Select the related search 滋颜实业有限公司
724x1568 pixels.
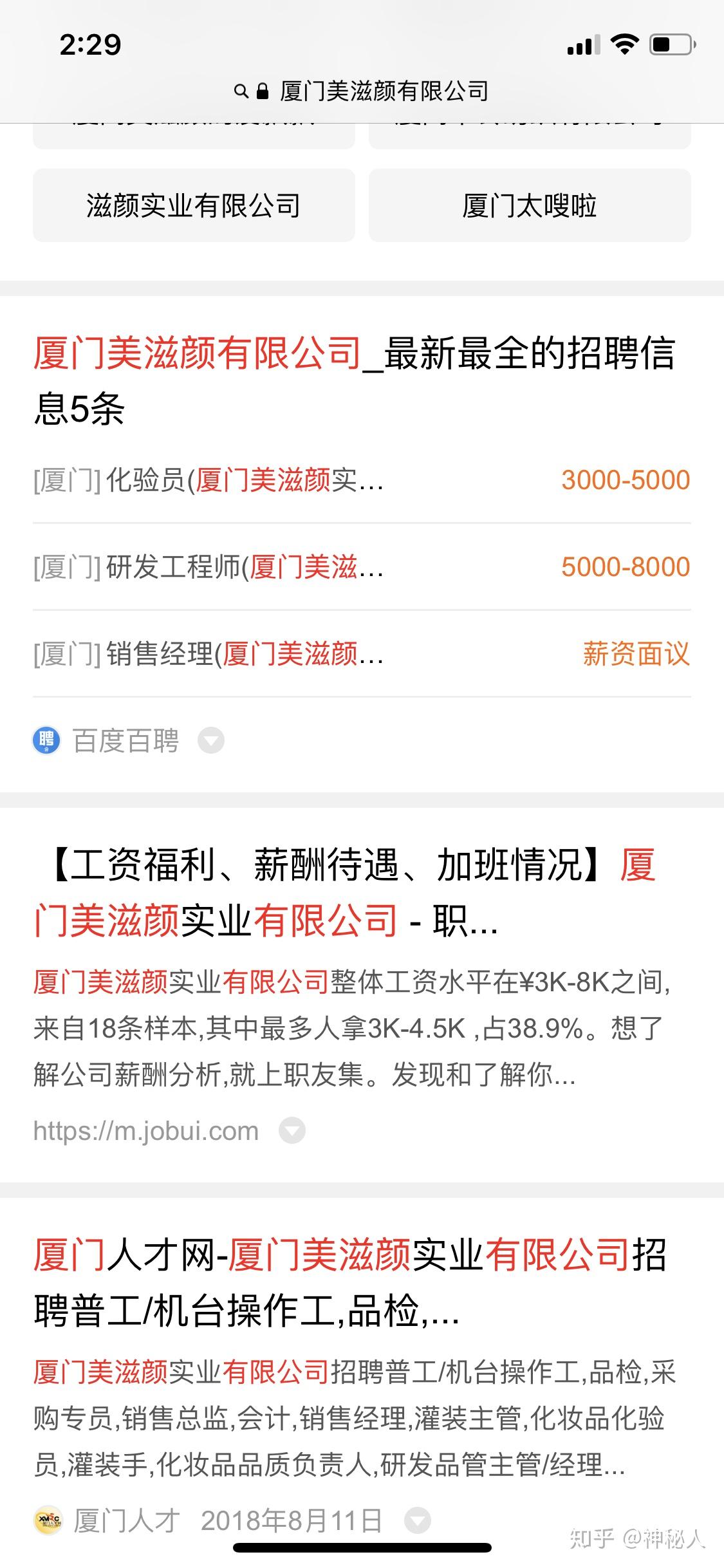point(194,206)
